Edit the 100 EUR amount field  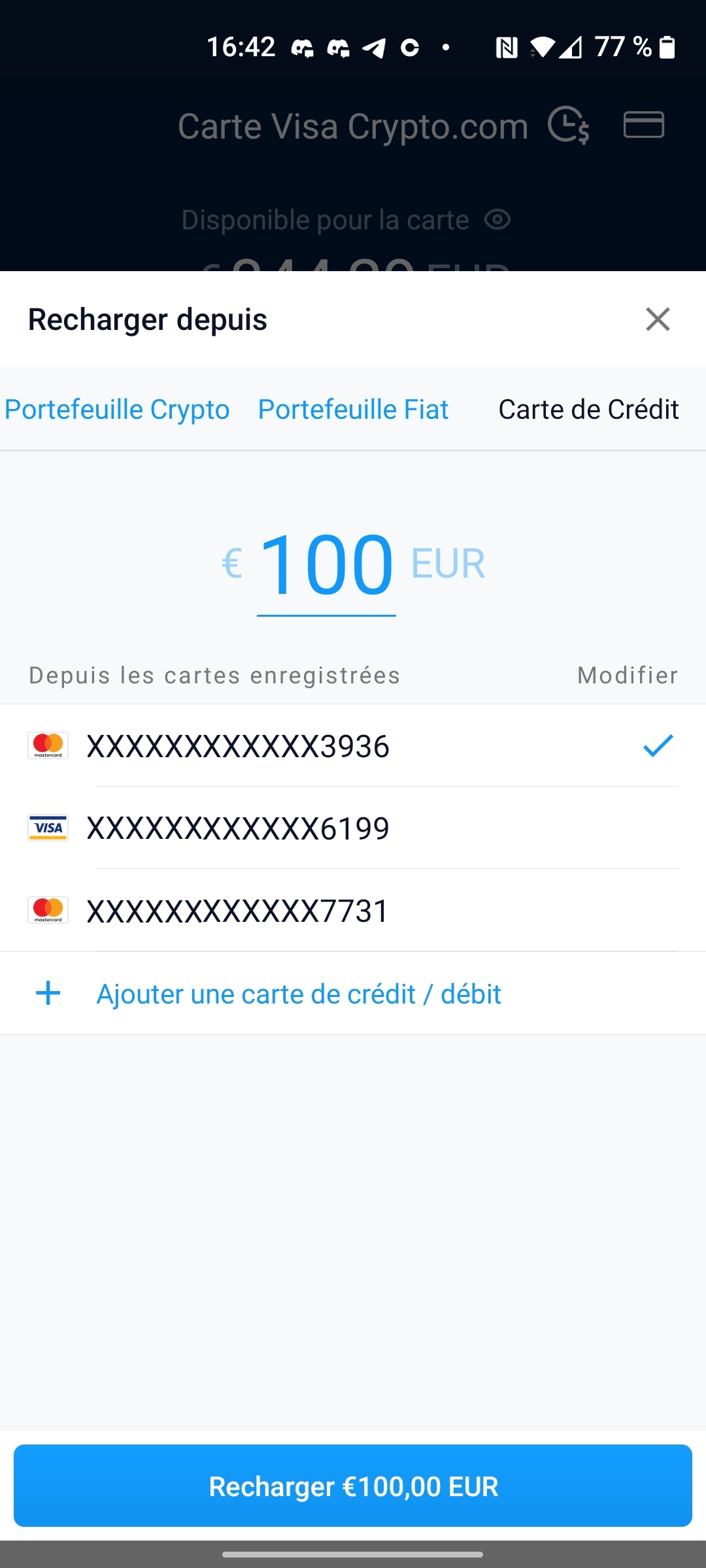[x=326, y=564]
